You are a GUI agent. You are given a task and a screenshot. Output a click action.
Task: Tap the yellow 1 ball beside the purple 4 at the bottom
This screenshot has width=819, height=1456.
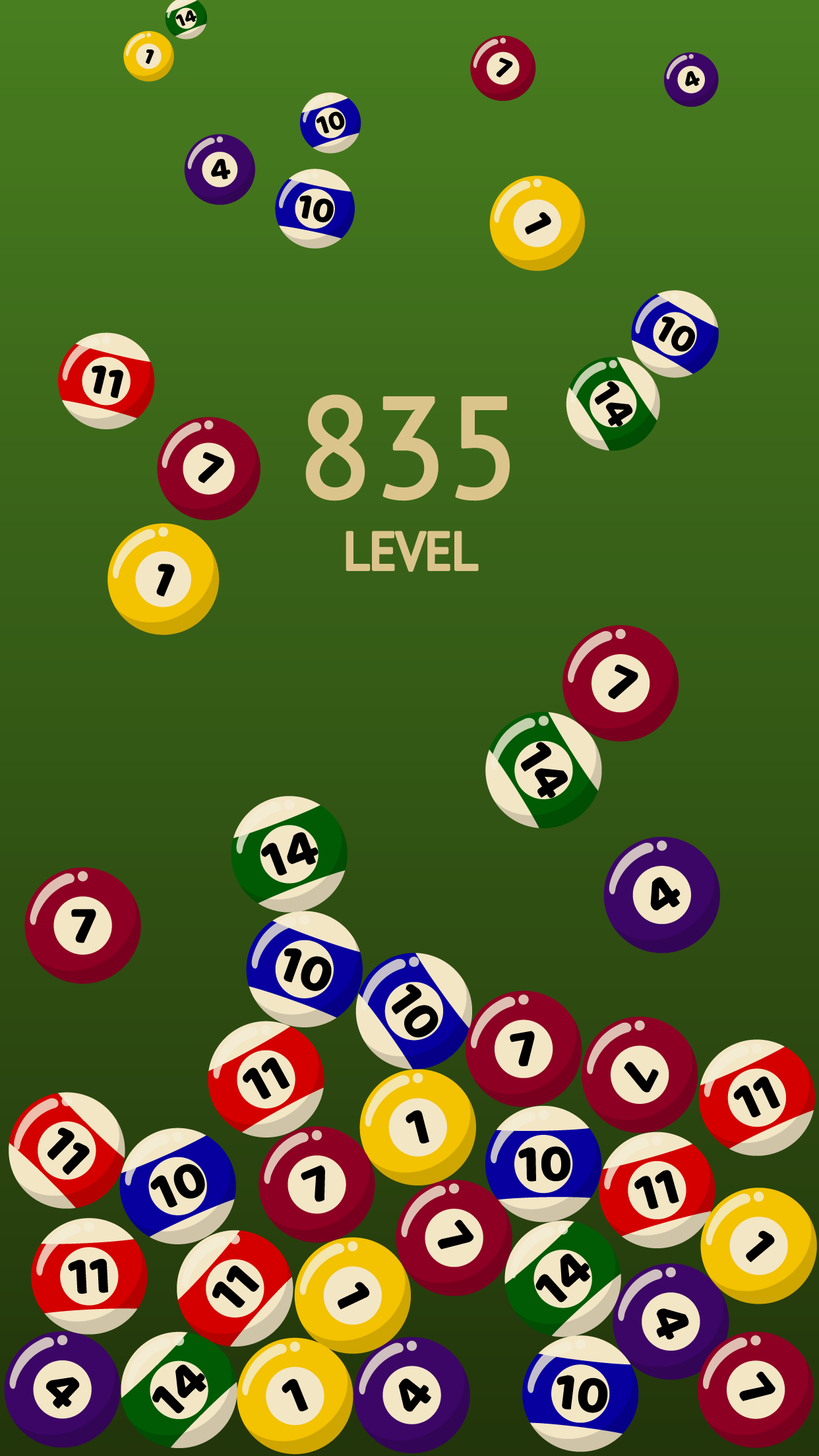[295, 1395]
